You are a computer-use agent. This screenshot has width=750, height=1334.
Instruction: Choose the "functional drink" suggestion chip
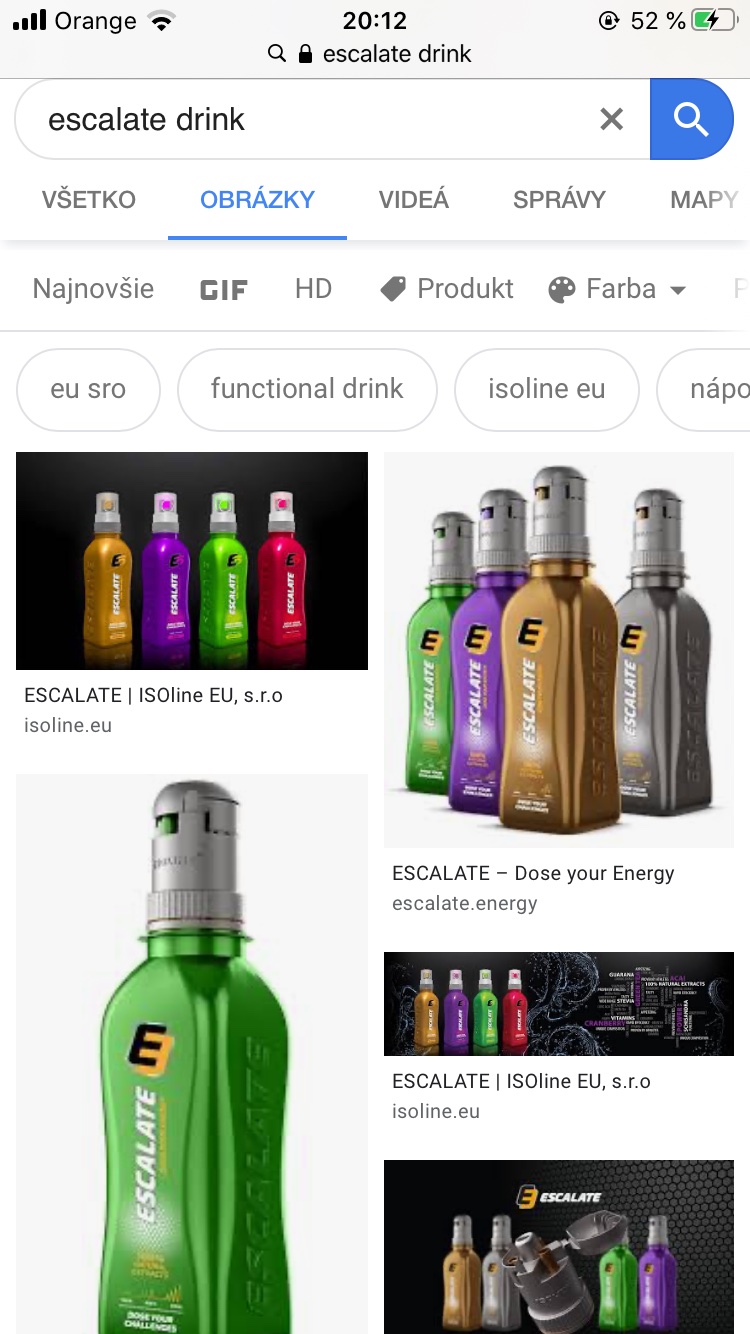point(307,389)
